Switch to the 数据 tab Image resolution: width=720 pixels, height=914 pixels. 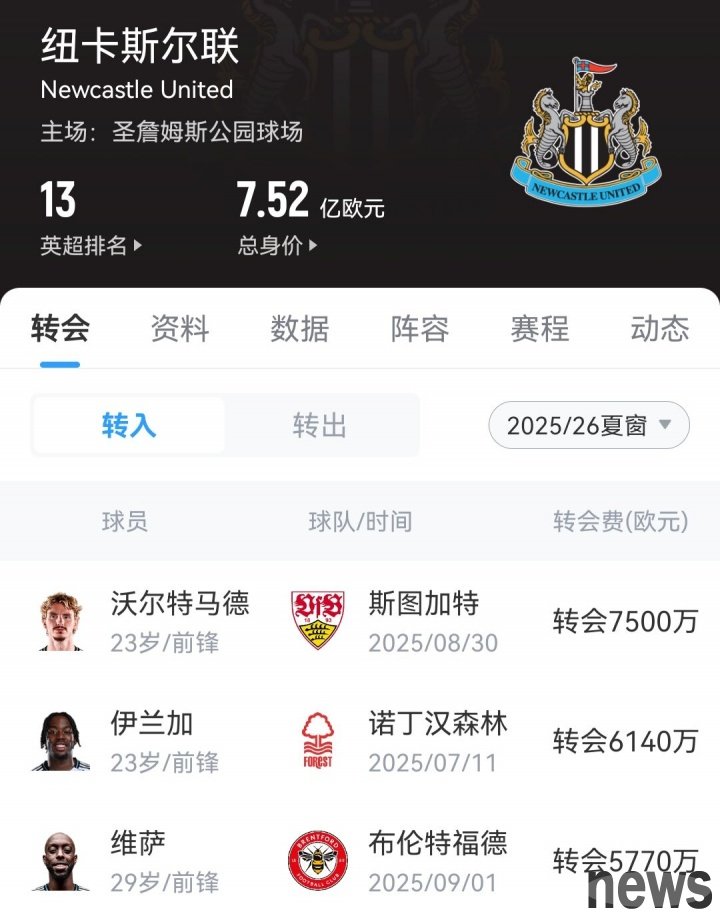click(300, 328)
